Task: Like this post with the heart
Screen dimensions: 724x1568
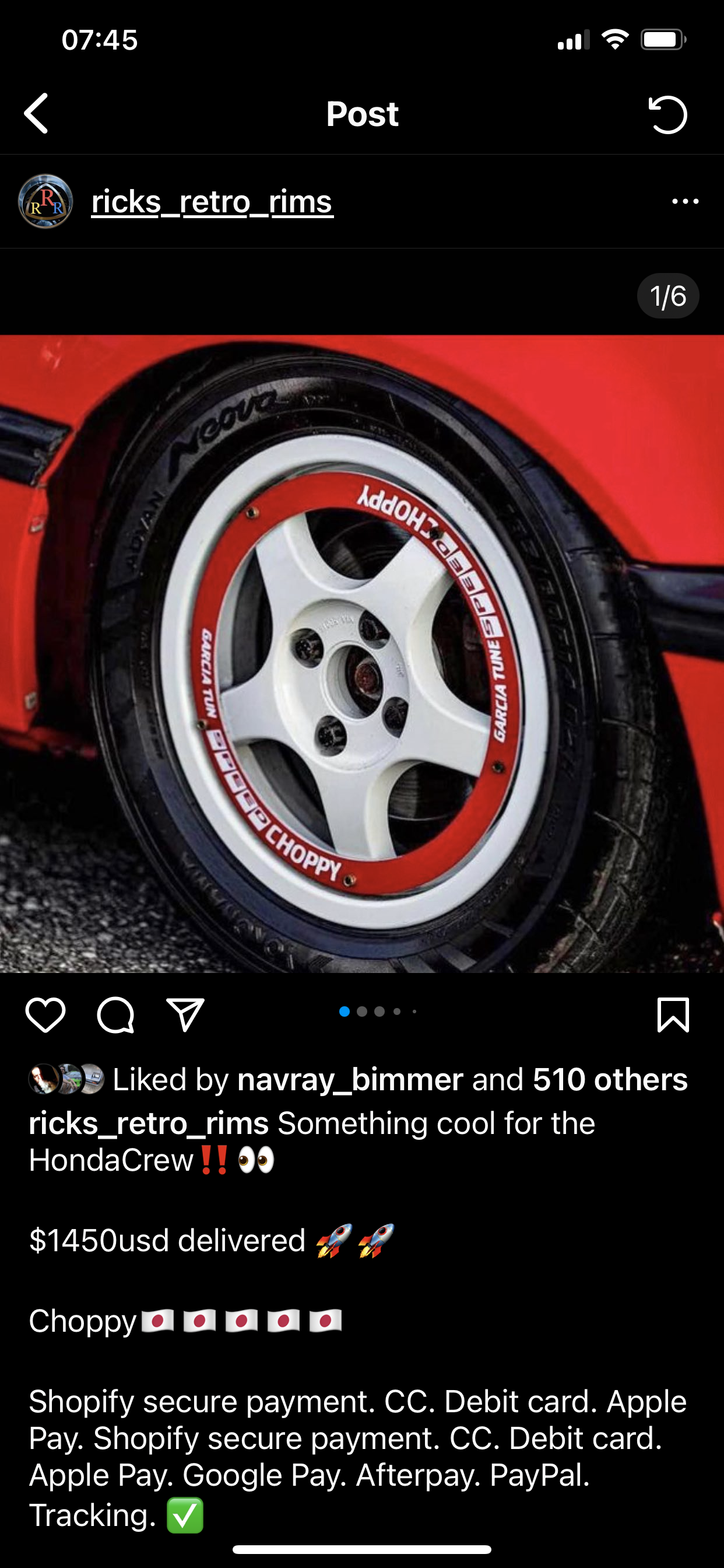Action: (45, 1014)
